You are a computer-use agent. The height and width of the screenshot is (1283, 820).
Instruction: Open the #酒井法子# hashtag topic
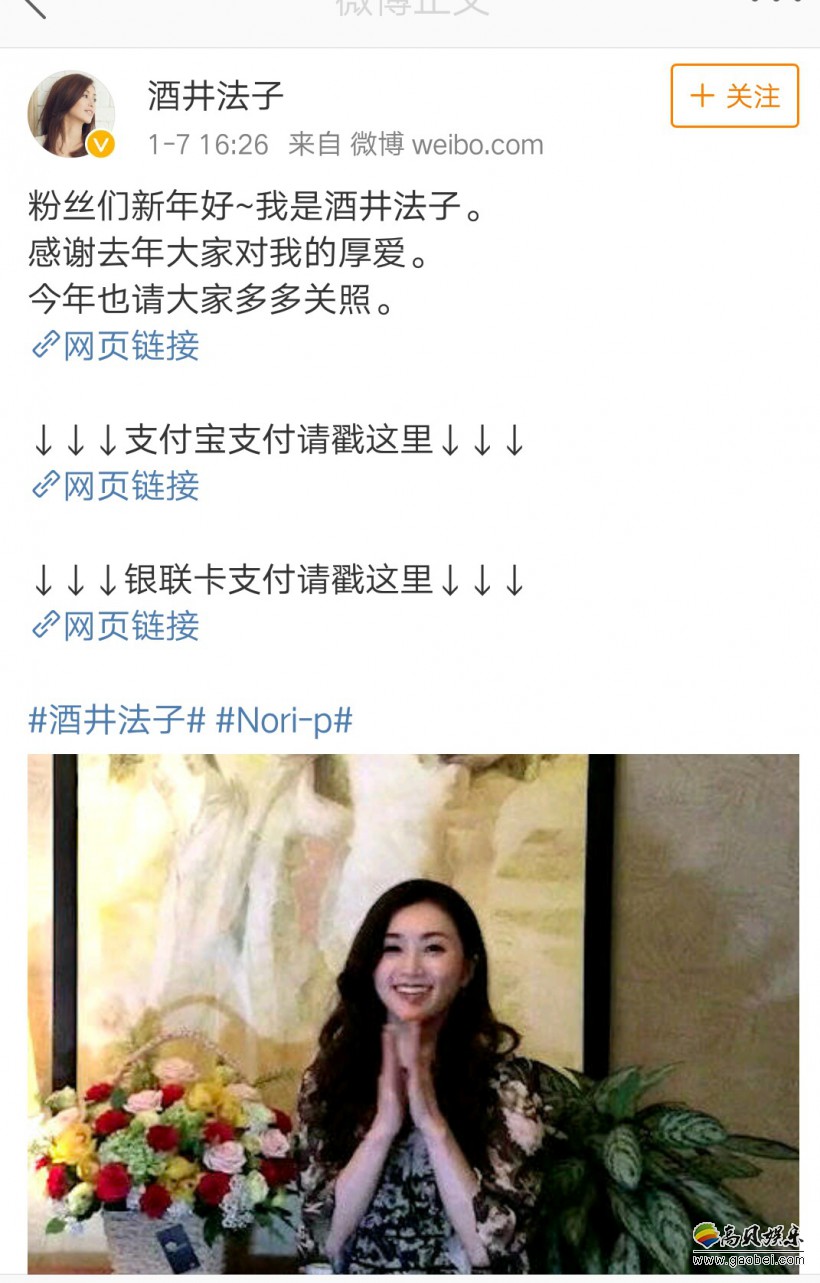117,719
